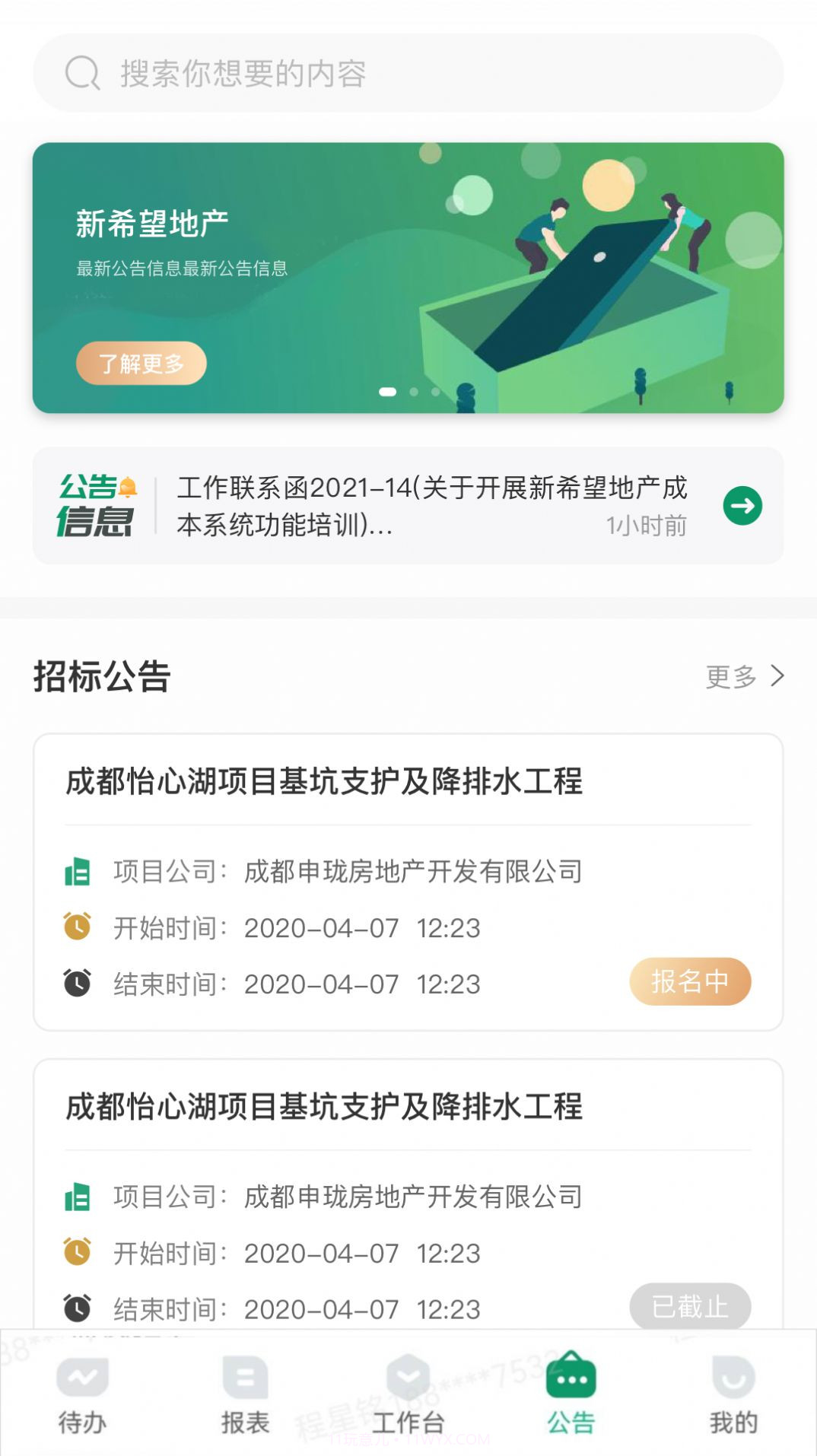Select the 报表 document icon
This screenshot has width=817, height=1456.
pyautogui.click(x=245, y=1379)
